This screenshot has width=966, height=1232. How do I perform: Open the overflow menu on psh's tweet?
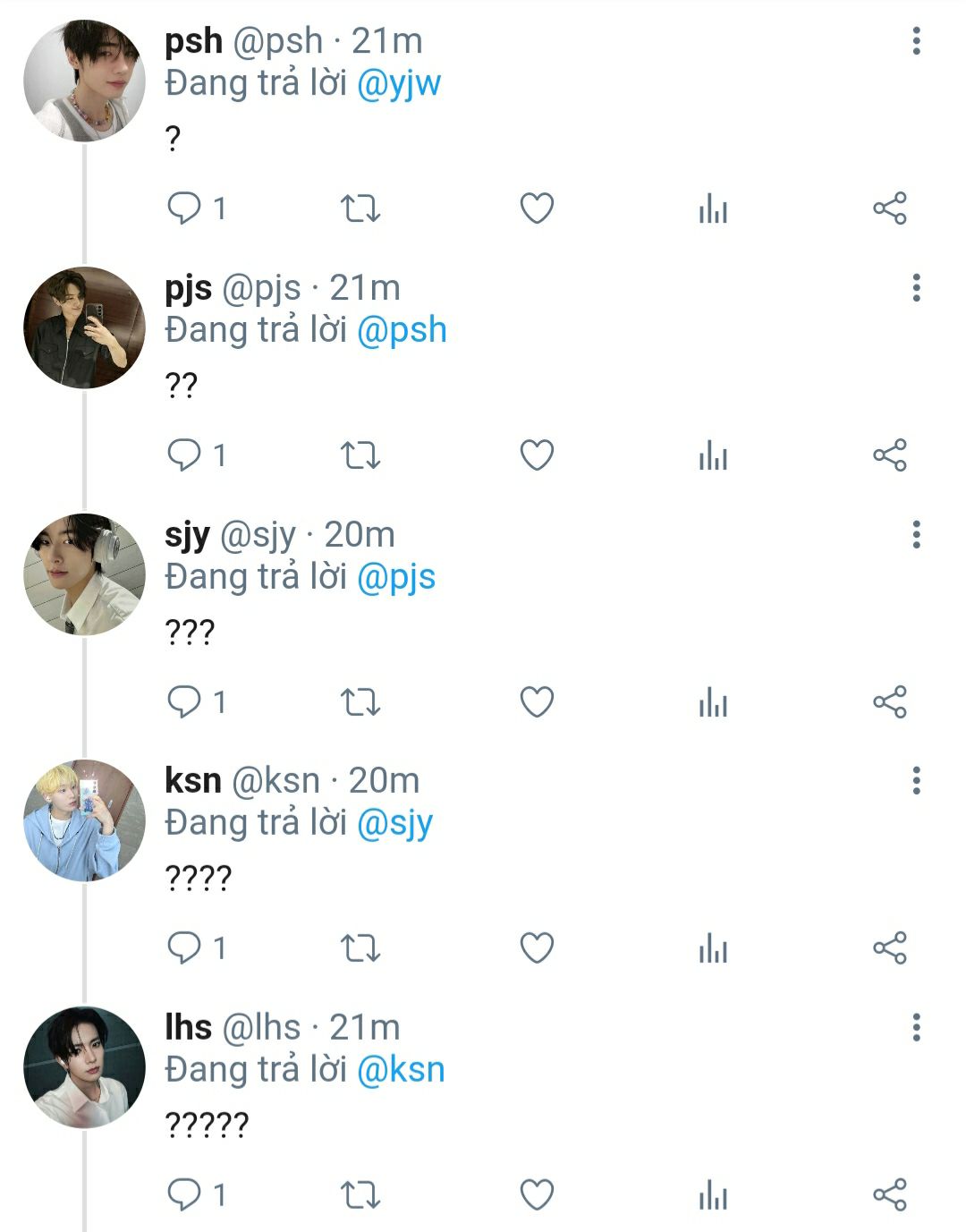tap(916, 41)
